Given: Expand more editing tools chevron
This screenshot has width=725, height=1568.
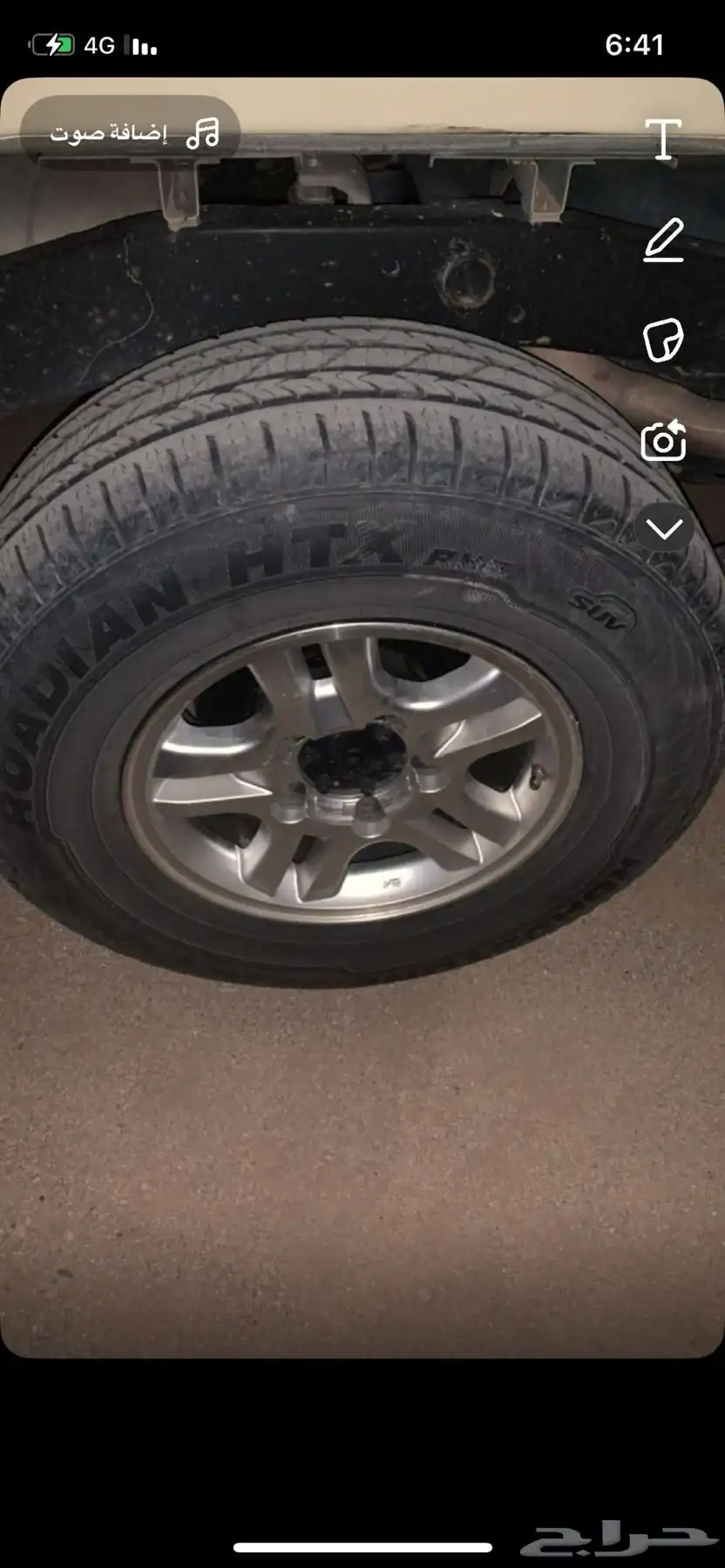Looking at the screenshot, I should 665,528.
